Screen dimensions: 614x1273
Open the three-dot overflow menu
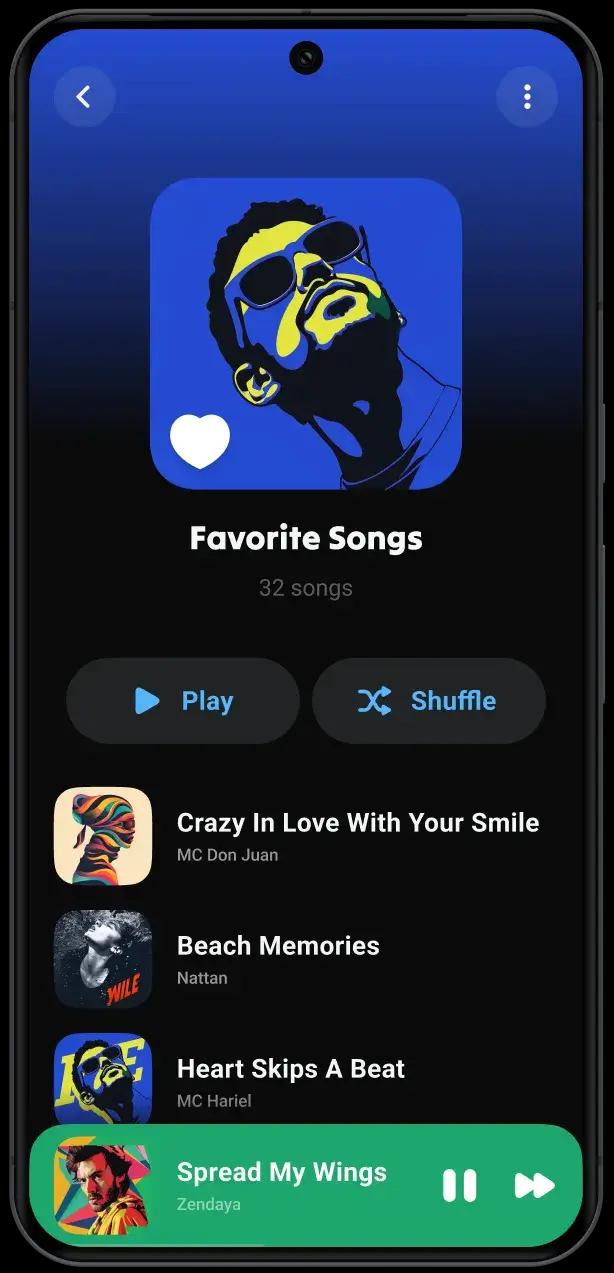527,97
